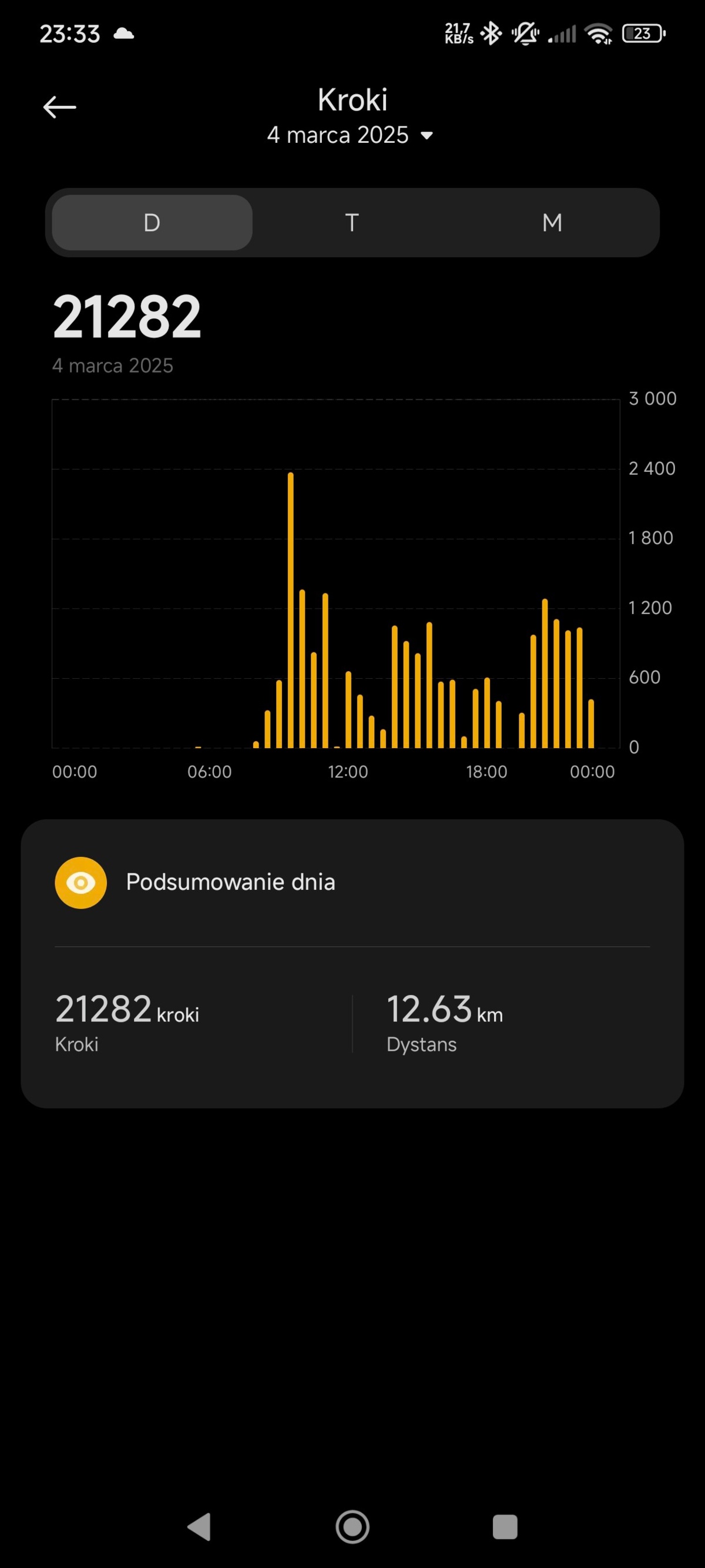Viewport: 705px width, 1568px height.
Task: Switch to the T weekly view tab
Action: [x=351, y=223]
